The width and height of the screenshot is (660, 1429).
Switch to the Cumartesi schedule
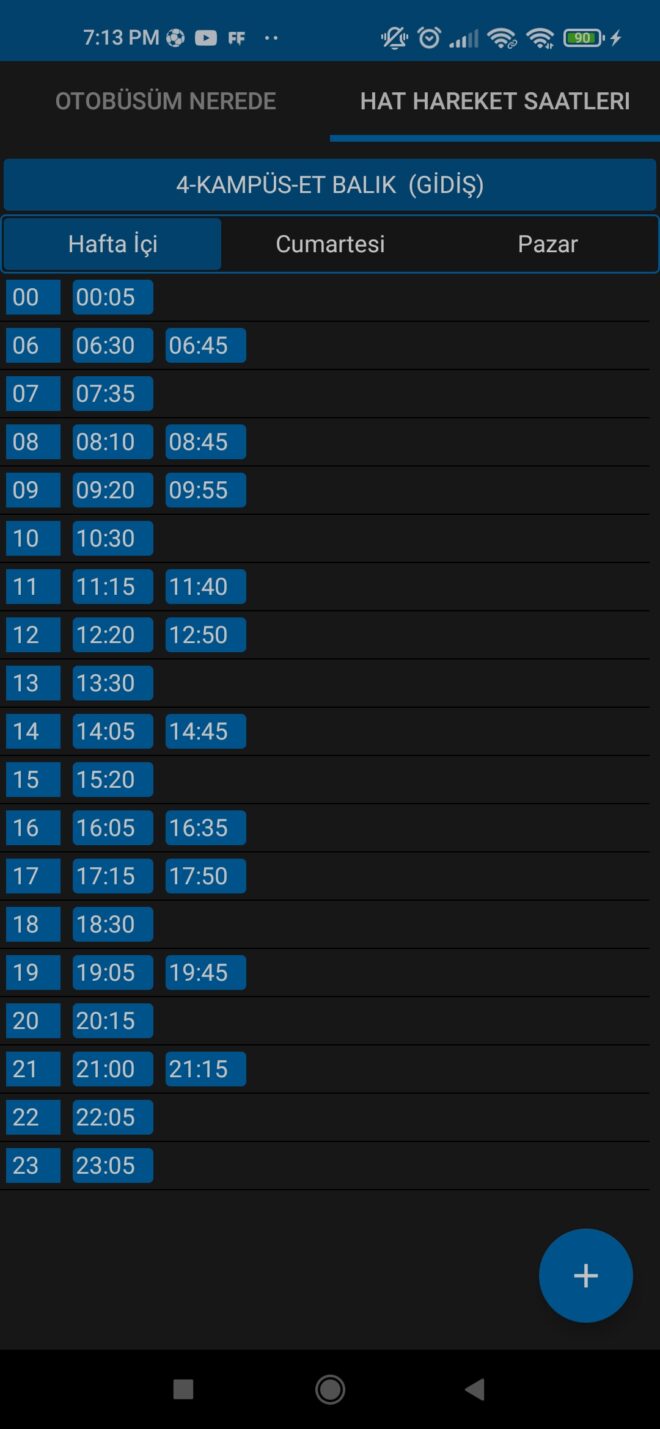point(330,244)
